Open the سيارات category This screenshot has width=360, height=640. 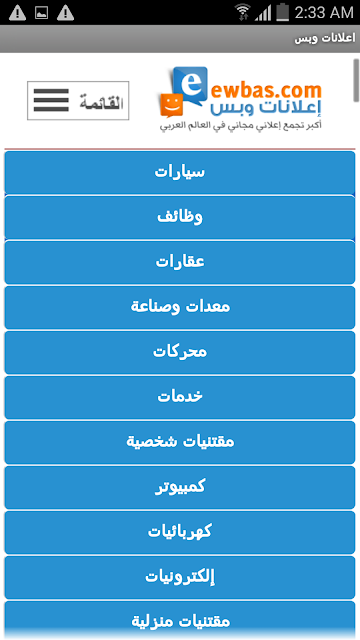click(180, 172)
